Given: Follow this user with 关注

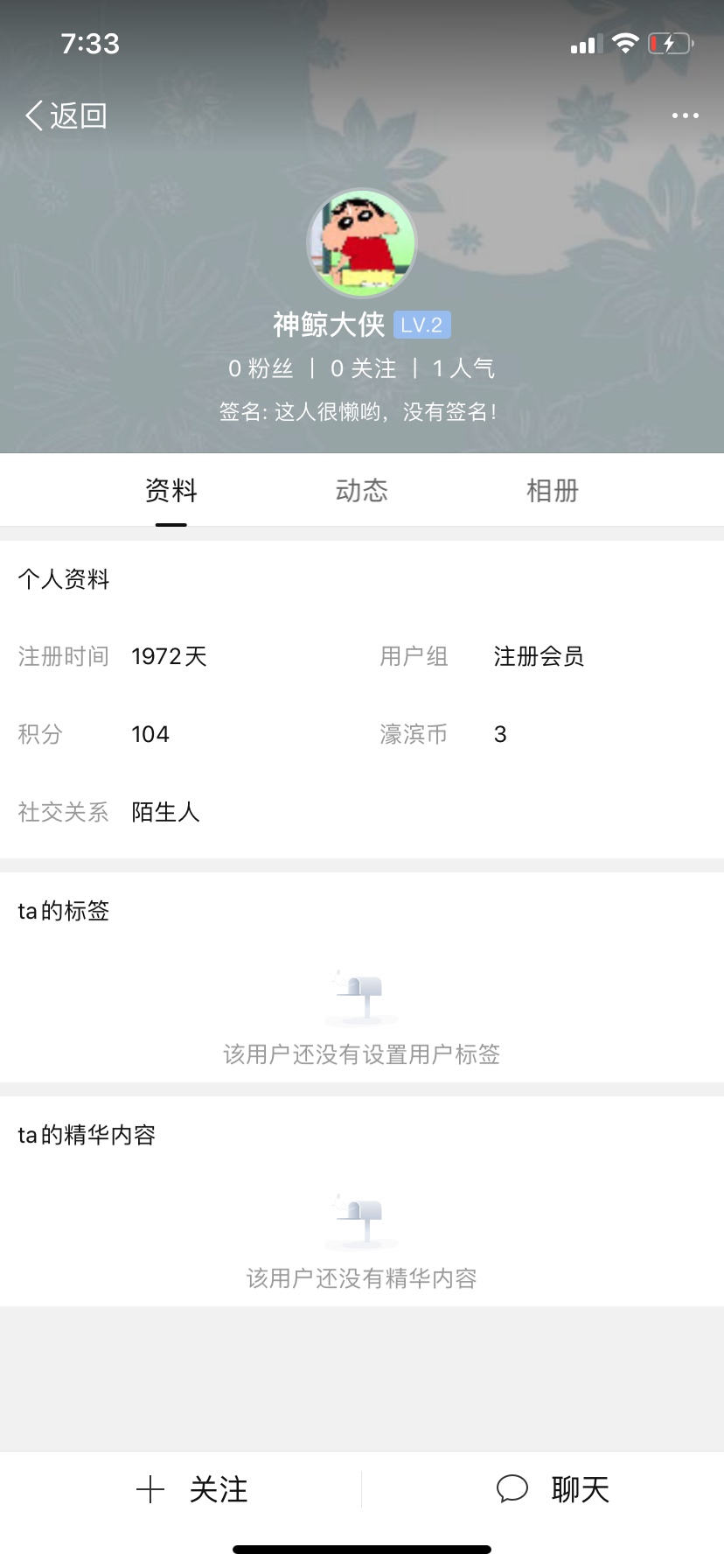Looking at the screenshot, I should (x=193, y=1489).
